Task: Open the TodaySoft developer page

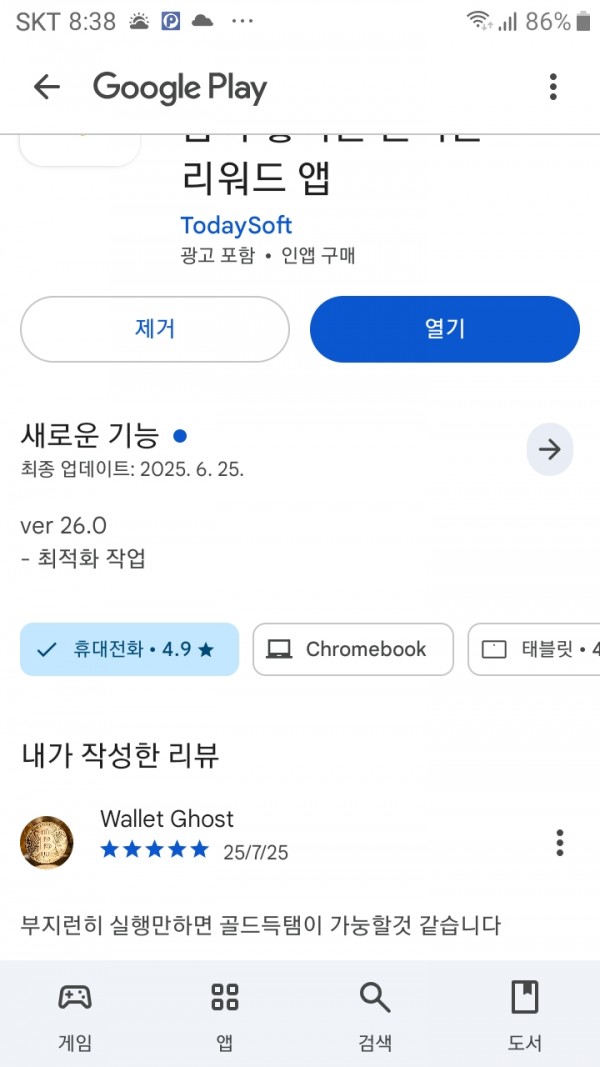Action: (x=235, y=225)
